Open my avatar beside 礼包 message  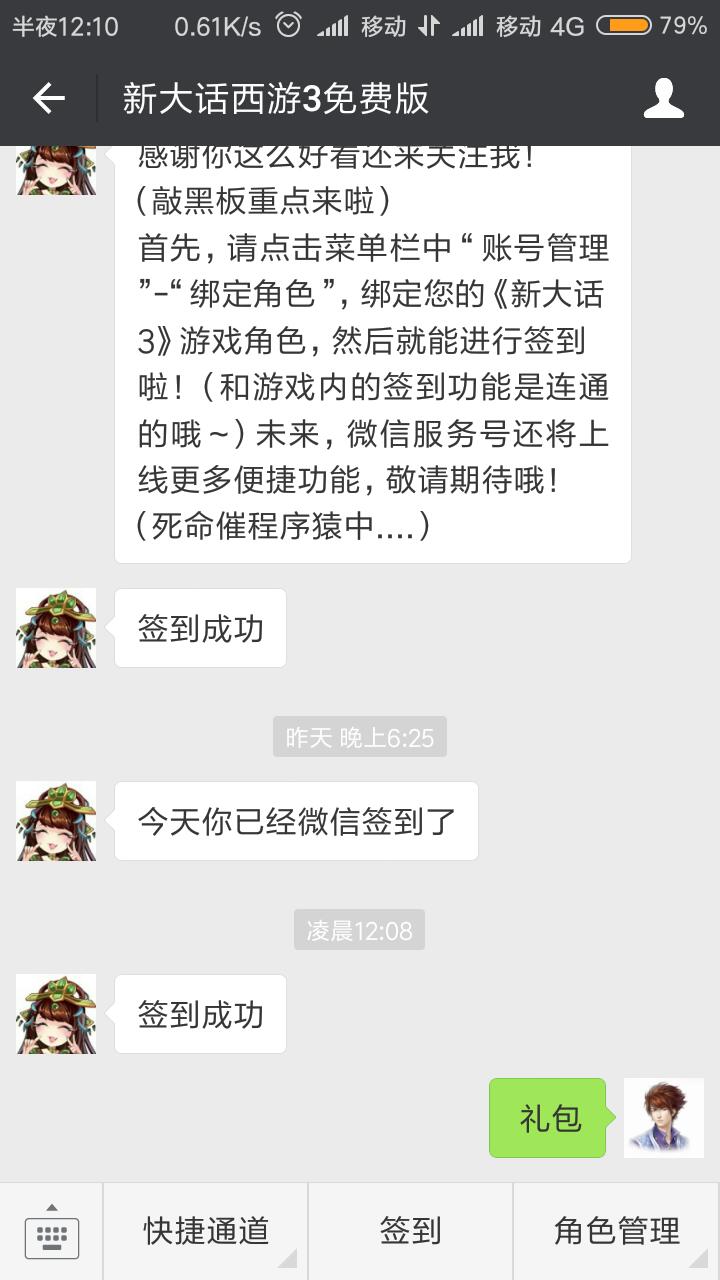coord(663,1118)
